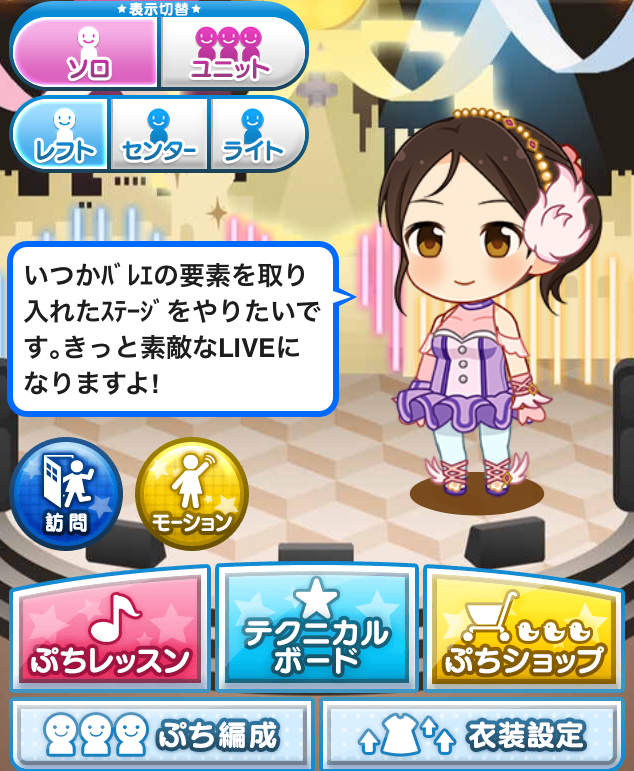Go to ぷちショップ (Puchi Shop)
634x771 pixels.
click(x=524, y=628)
